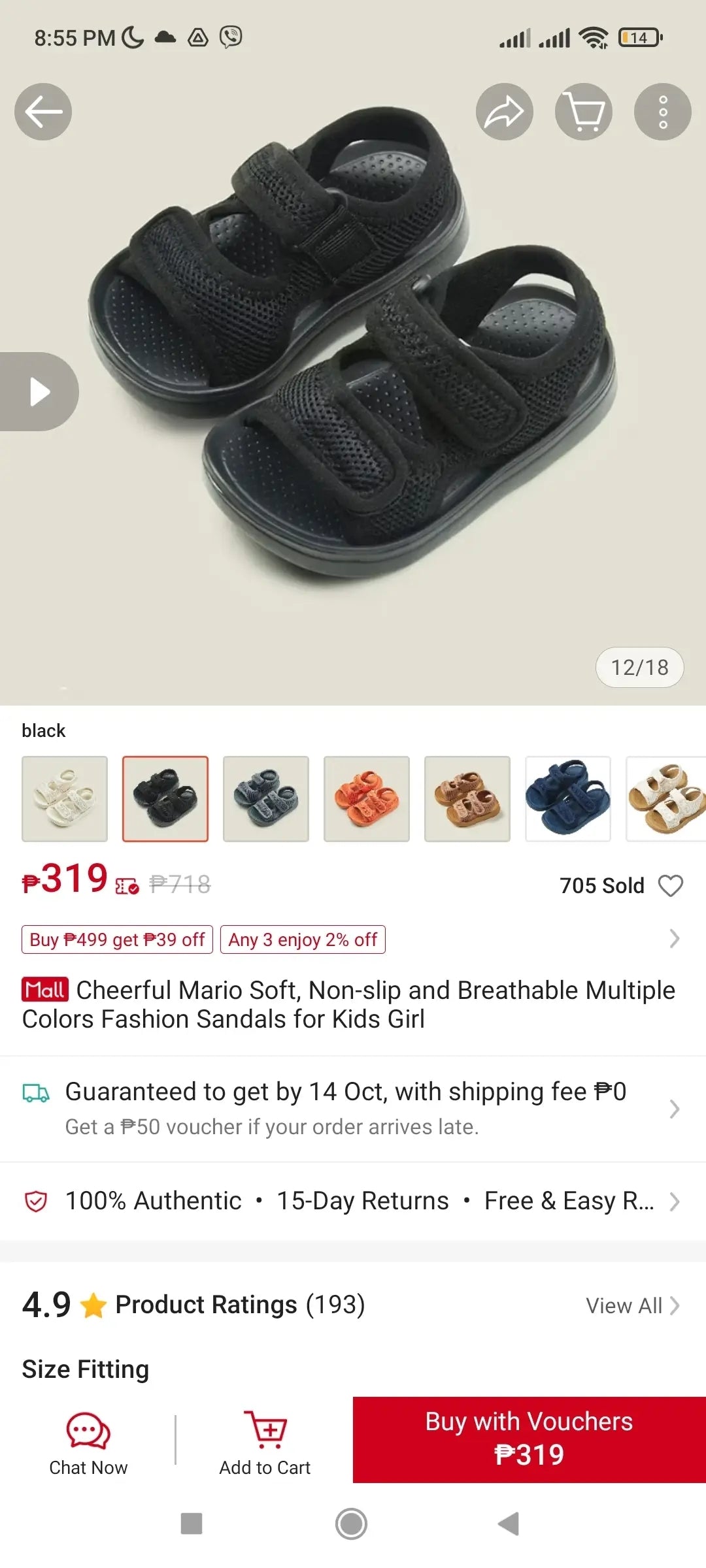Open the Any 3 enjoy 2% off promo
The width and height of the screenshot is (706, 1568).
(303, 939)
